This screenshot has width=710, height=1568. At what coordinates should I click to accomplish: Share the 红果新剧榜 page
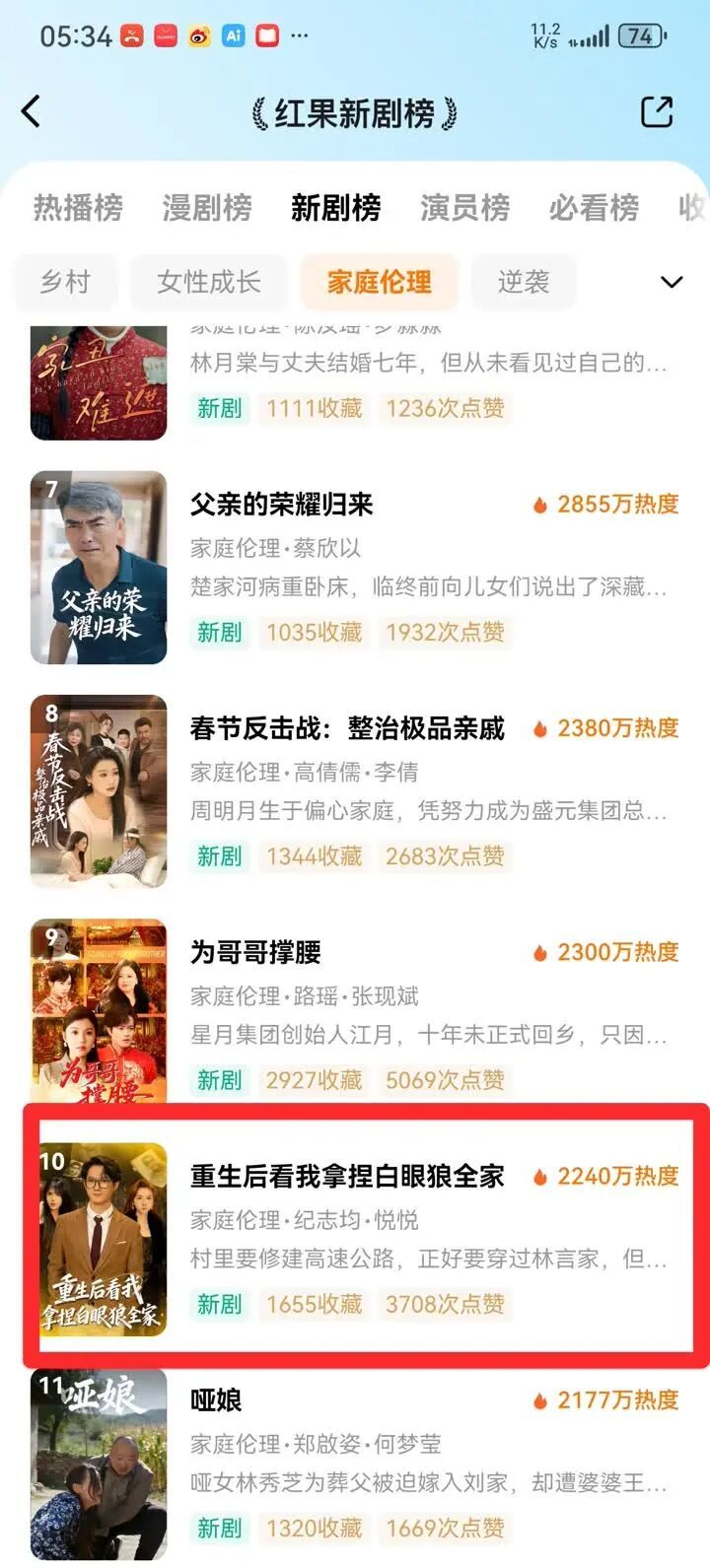coord(657,112)
